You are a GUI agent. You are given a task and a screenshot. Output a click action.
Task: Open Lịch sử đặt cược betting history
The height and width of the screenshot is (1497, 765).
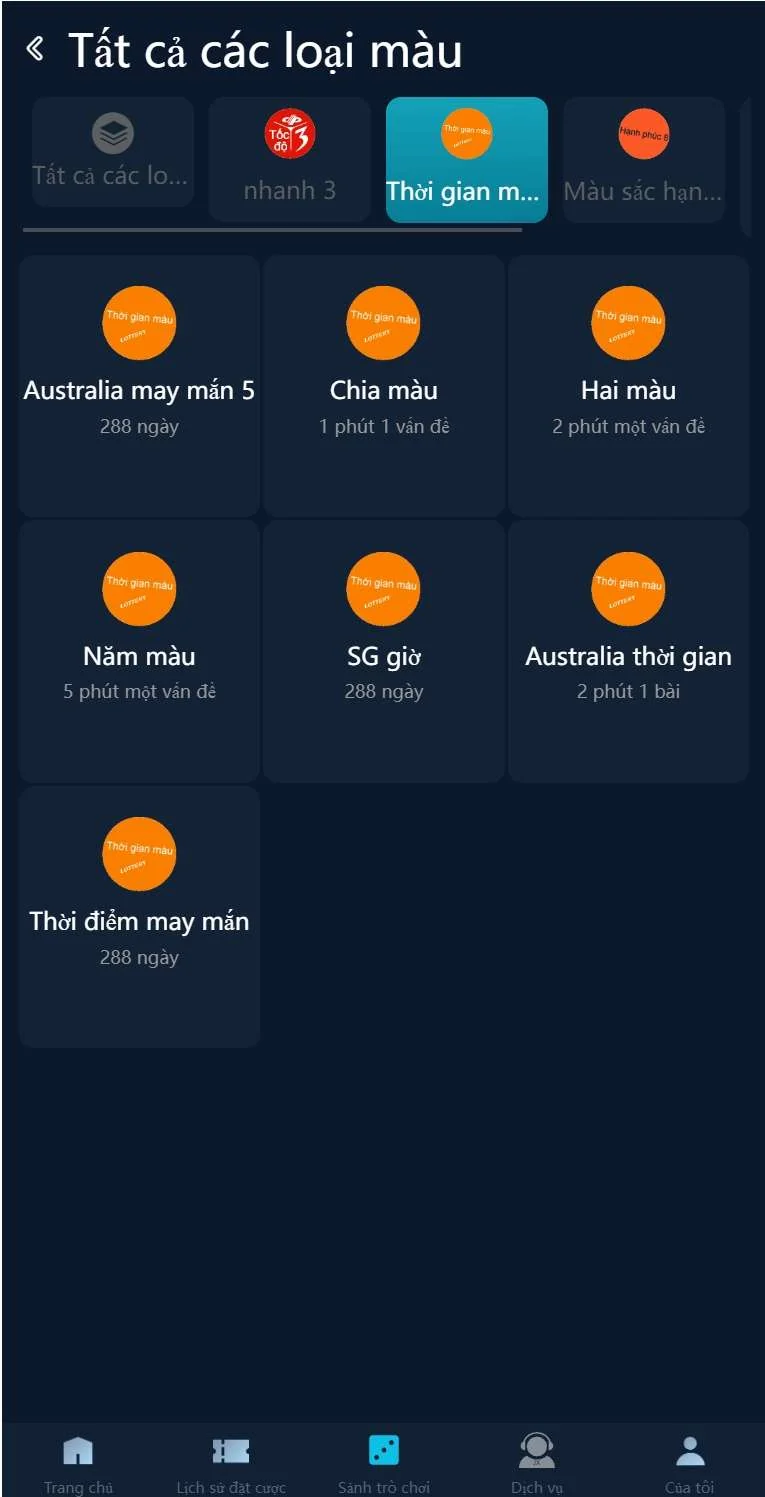(231, 1462)
